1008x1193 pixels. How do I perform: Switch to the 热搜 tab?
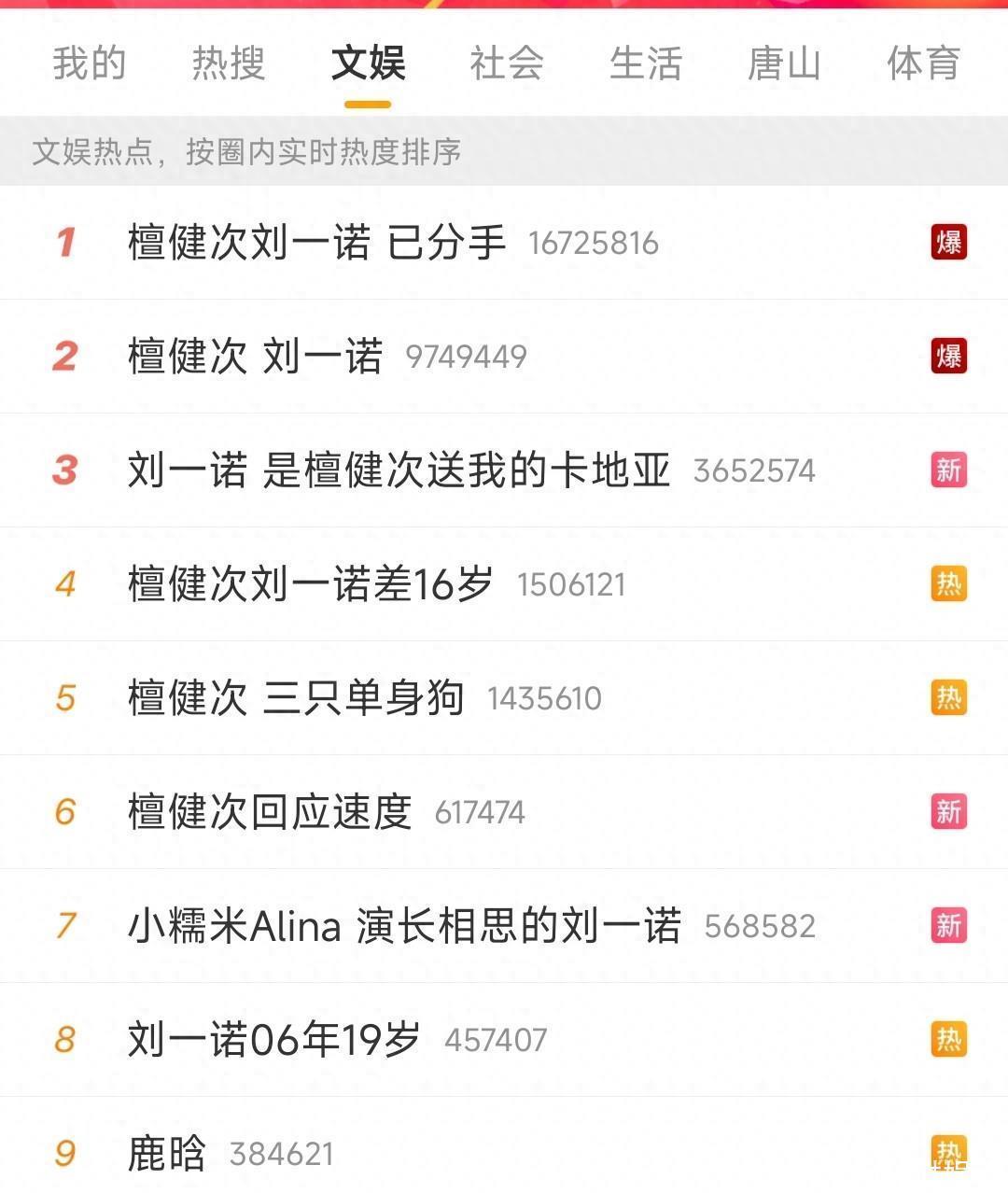tap(229, 63)
